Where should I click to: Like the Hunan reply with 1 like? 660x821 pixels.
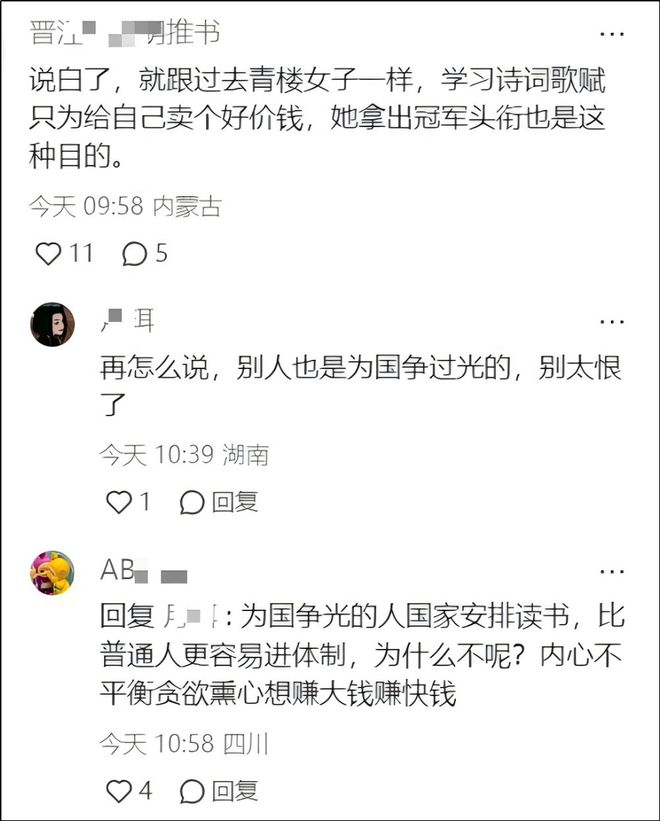point(119,502)
